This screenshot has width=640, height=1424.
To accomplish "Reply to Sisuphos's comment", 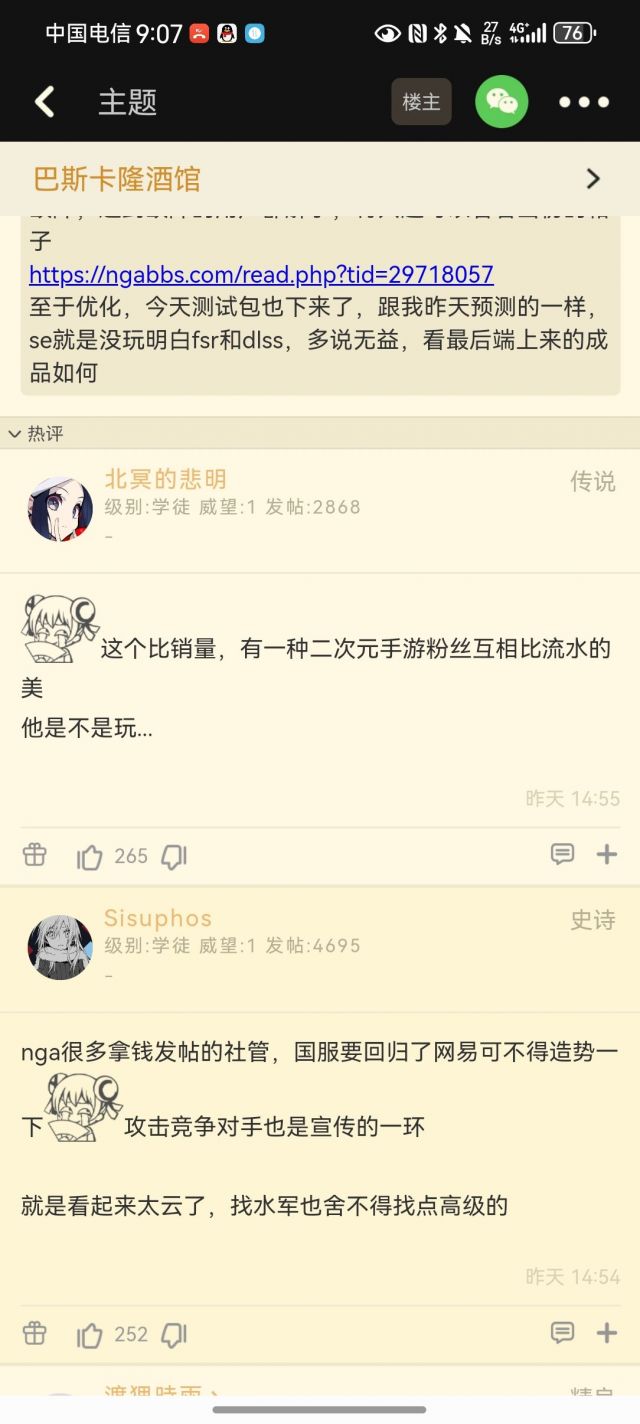I will [x=562, y=1332].
